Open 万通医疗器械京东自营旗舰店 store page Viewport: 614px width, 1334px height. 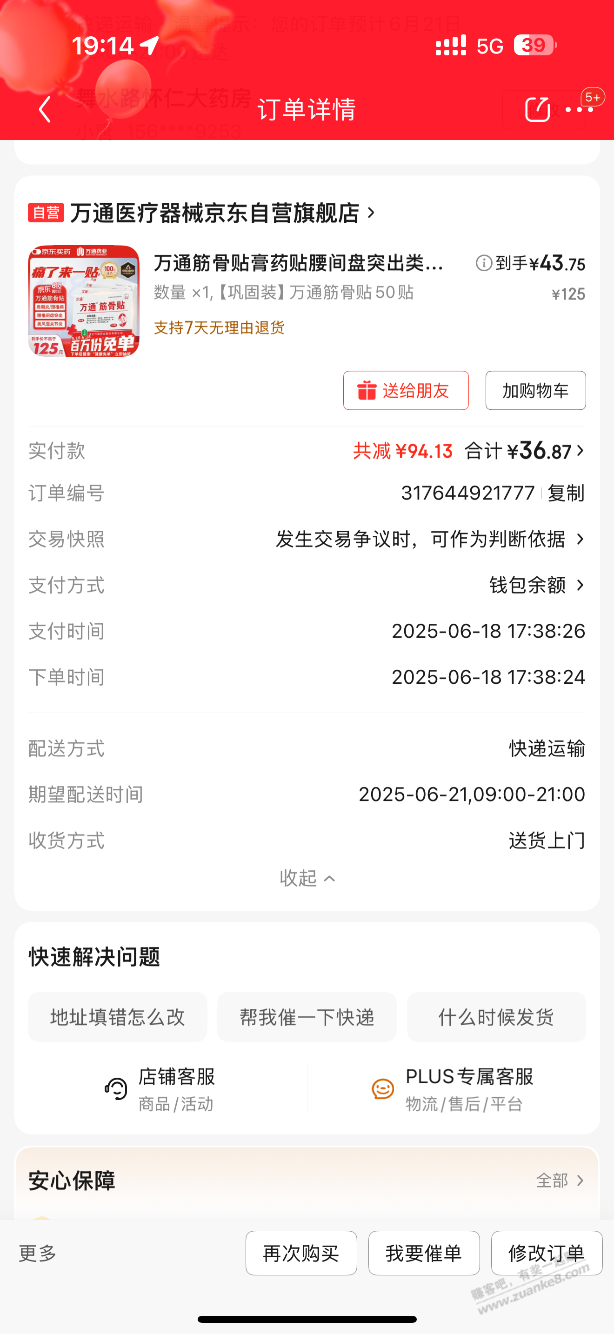220,212
